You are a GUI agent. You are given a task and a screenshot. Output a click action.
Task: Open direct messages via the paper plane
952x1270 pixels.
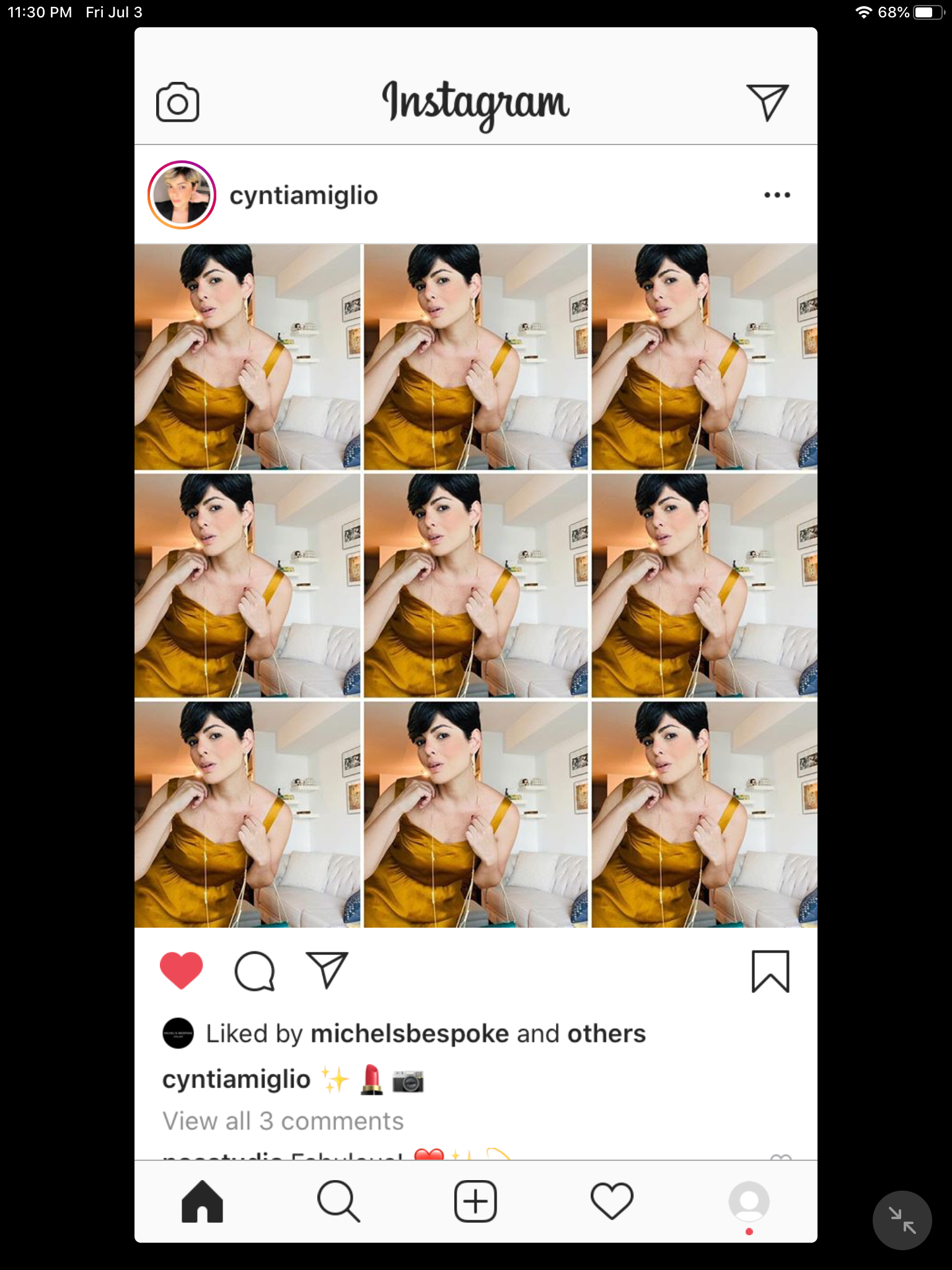767,102
